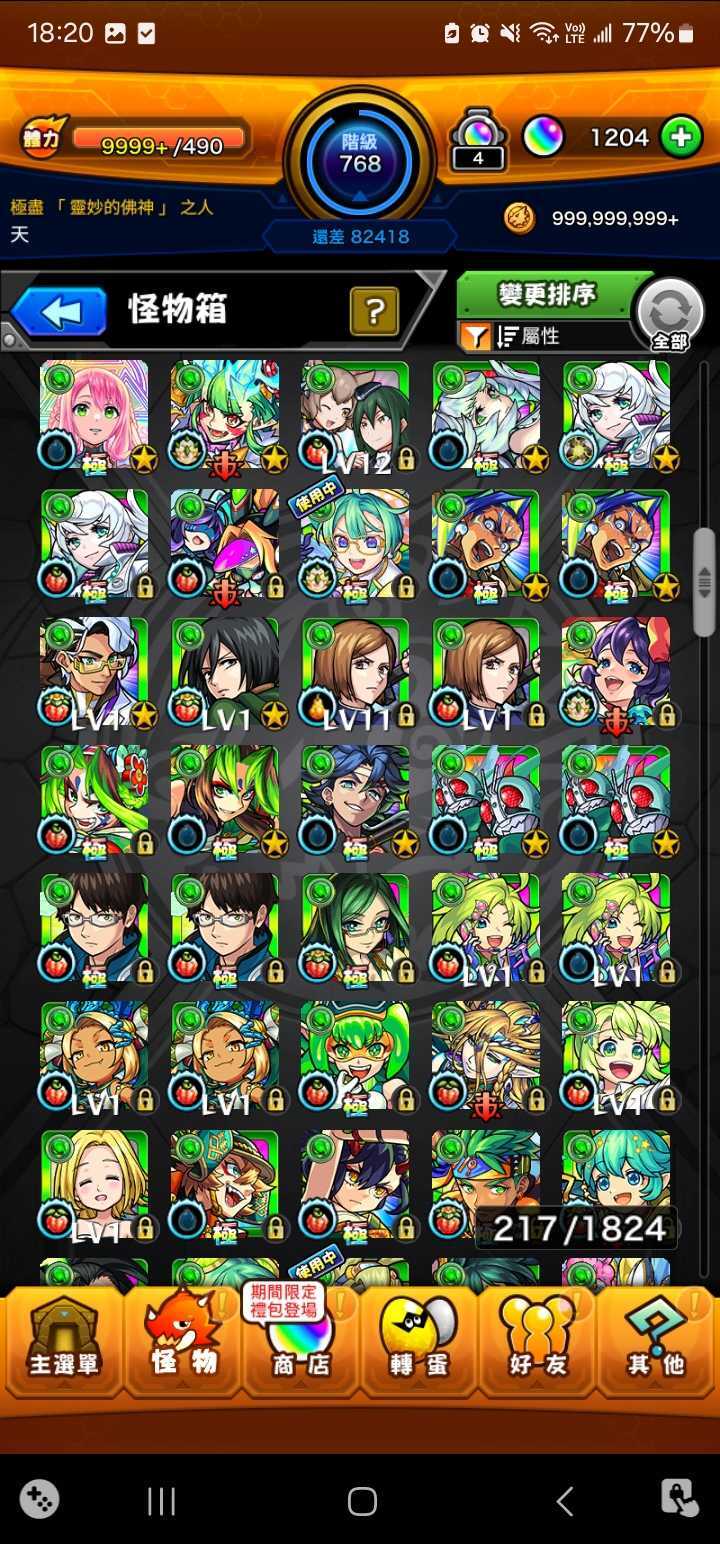Image resolution: width=720 pixels, height=1544 pixels.
Task: Switch to the 怪物 monster tab
Action: [183, 1342]
